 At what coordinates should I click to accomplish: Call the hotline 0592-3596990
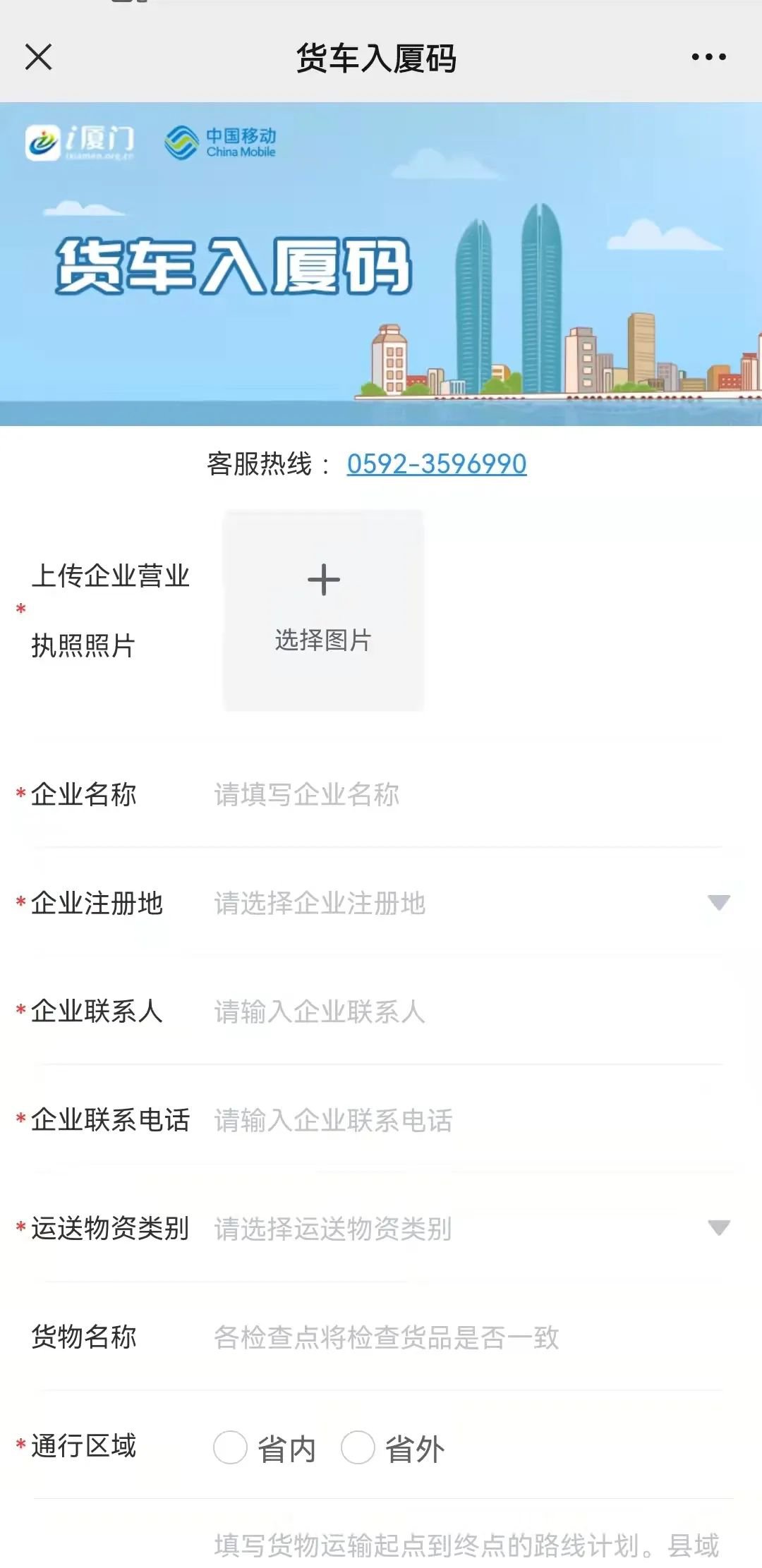pos(436,464)
